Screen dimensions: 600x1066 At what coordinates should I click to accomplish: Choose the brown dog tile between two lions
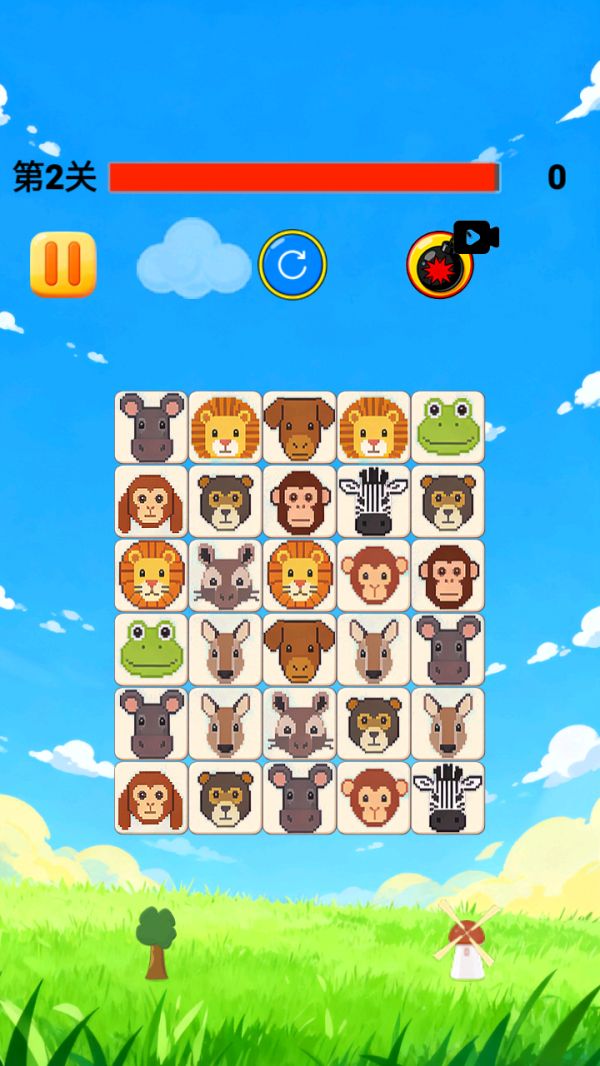[300, 427]
